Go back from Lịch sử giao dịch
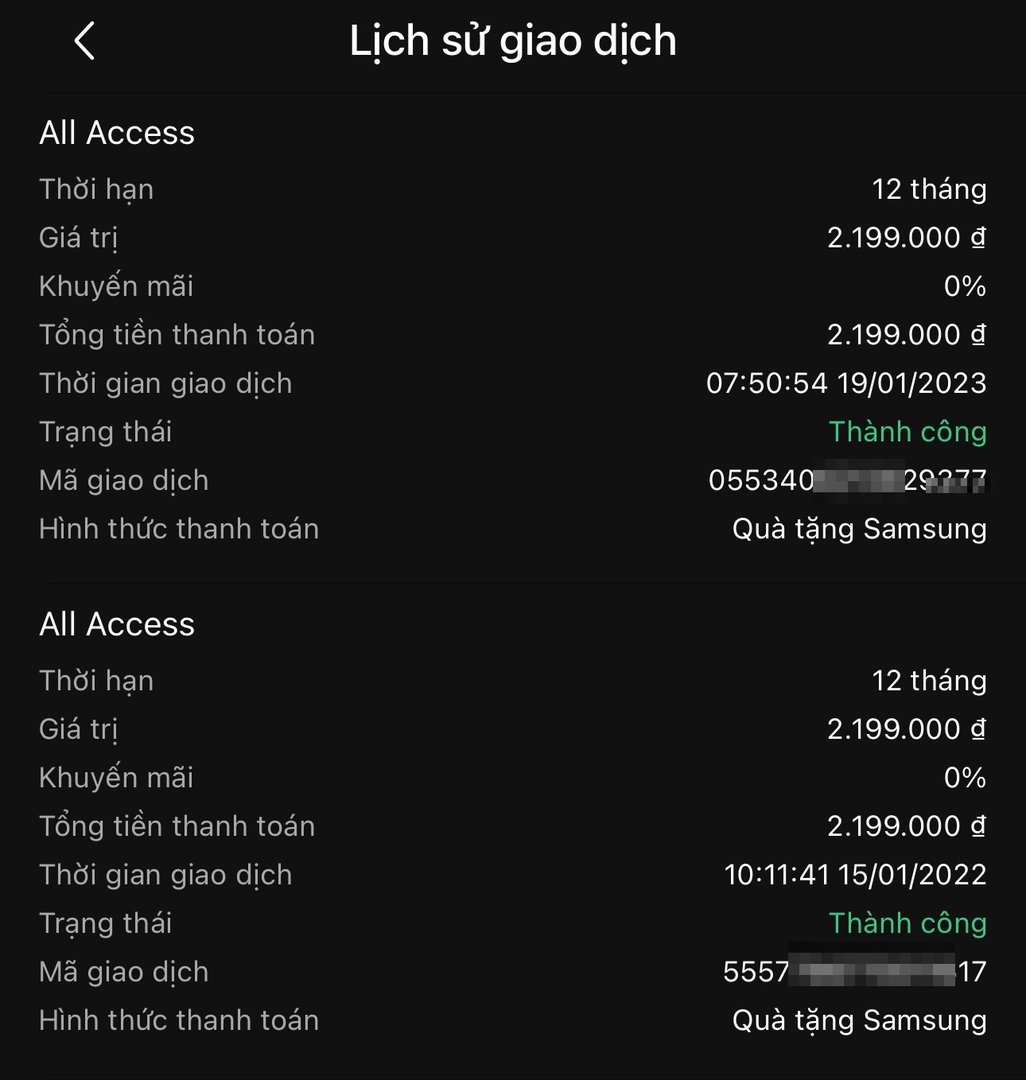The height and width of the screenshot is (1080, 1026). [x=85, y=41]
